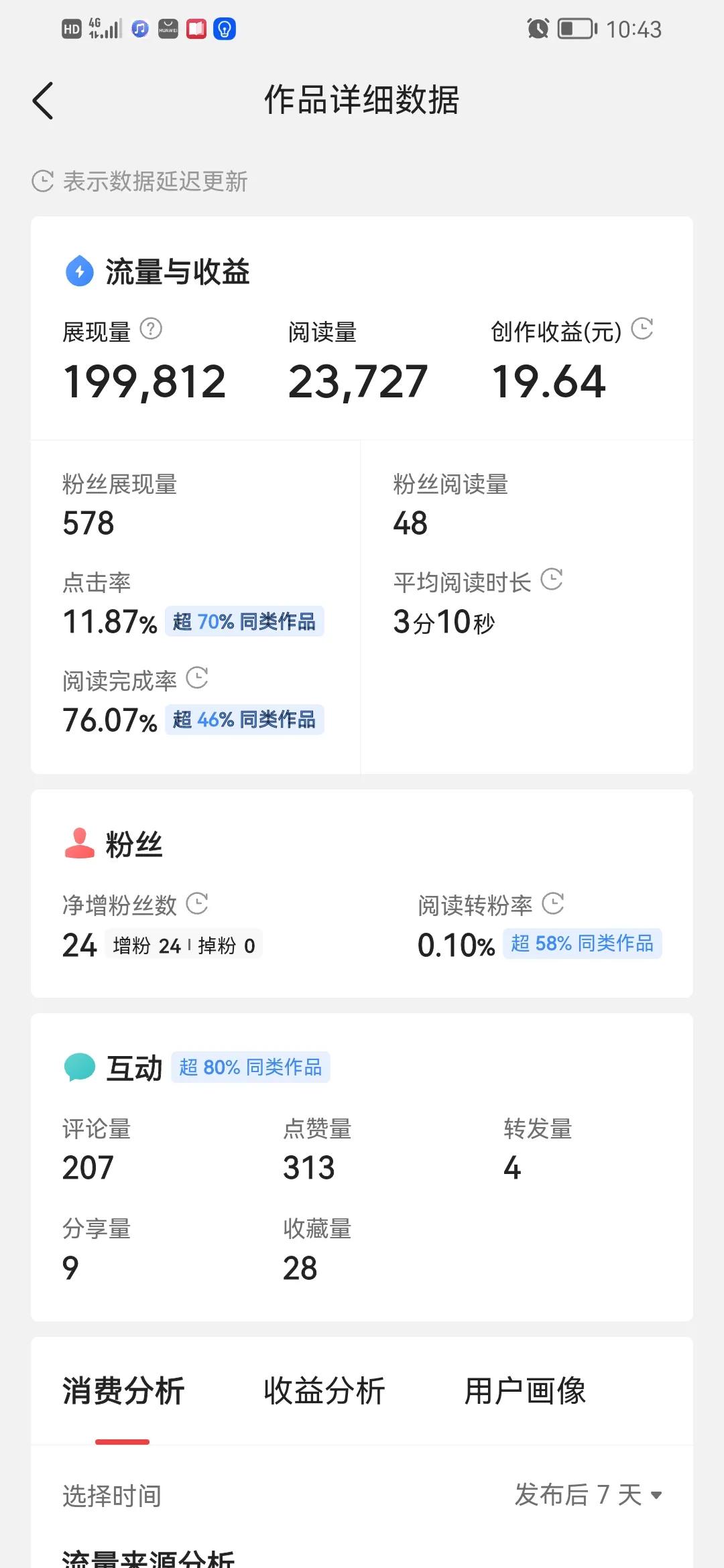Tap the clock icon next to 平均阅读时长
This screenshot has height=1568, width=724.
[552, 580]
